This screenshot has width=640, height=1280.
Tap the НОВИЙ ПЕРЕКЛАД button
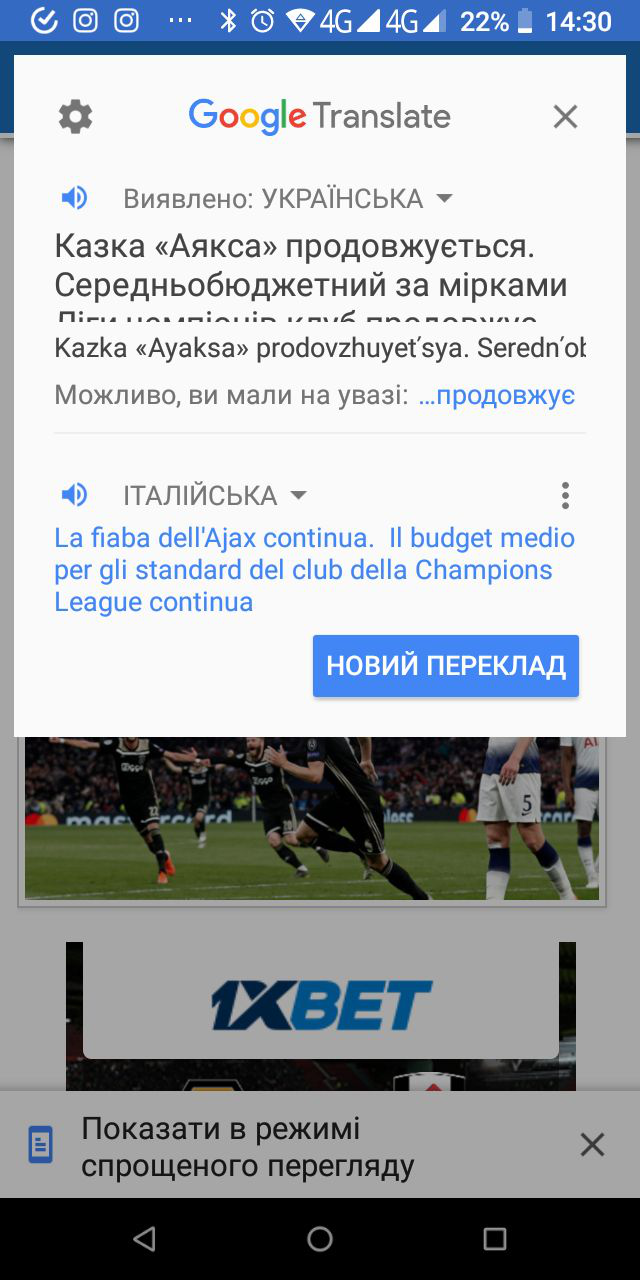point(445,666)
